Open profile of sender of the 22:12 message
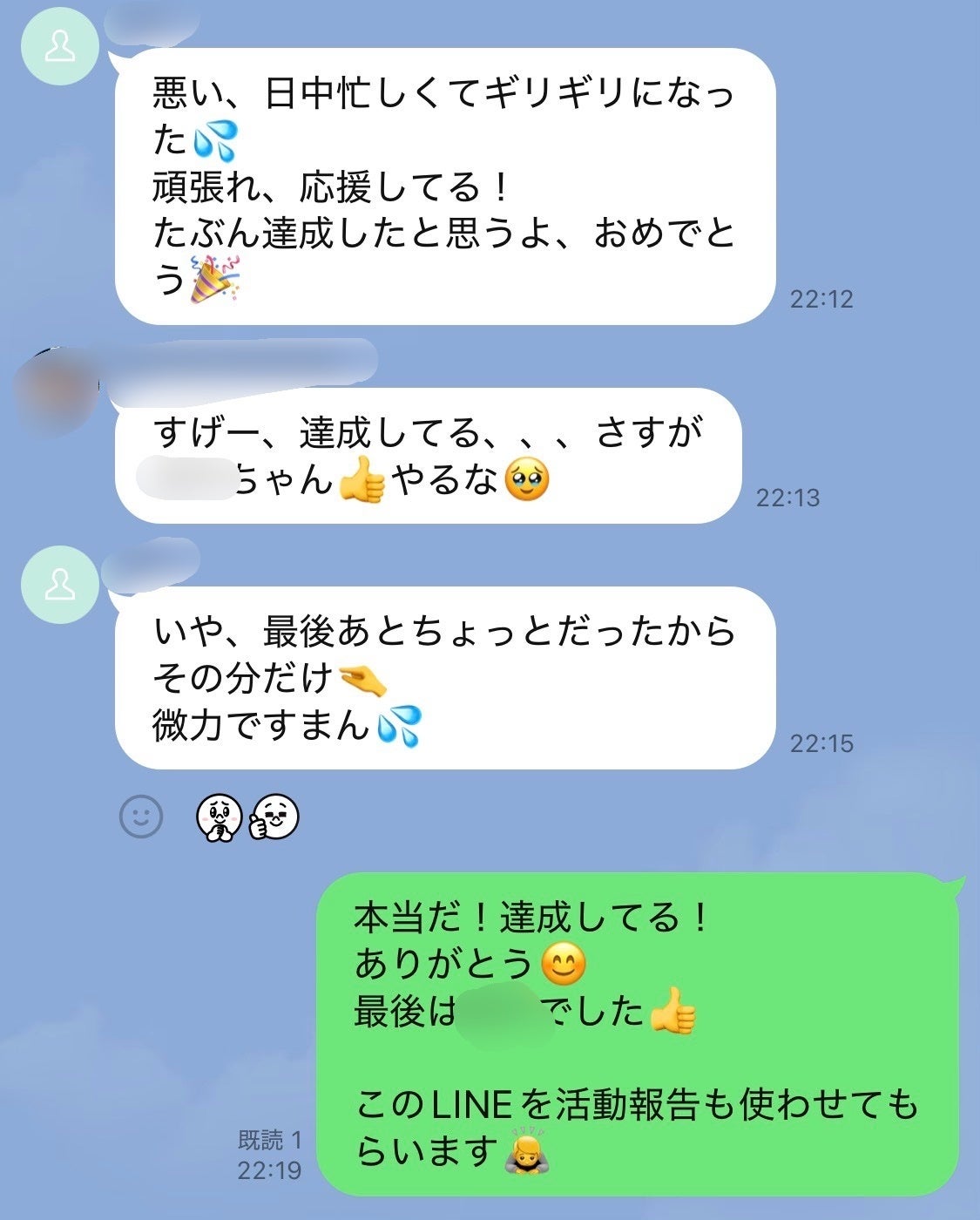Viewport: 980px width, 1220px height. (59, 49)
